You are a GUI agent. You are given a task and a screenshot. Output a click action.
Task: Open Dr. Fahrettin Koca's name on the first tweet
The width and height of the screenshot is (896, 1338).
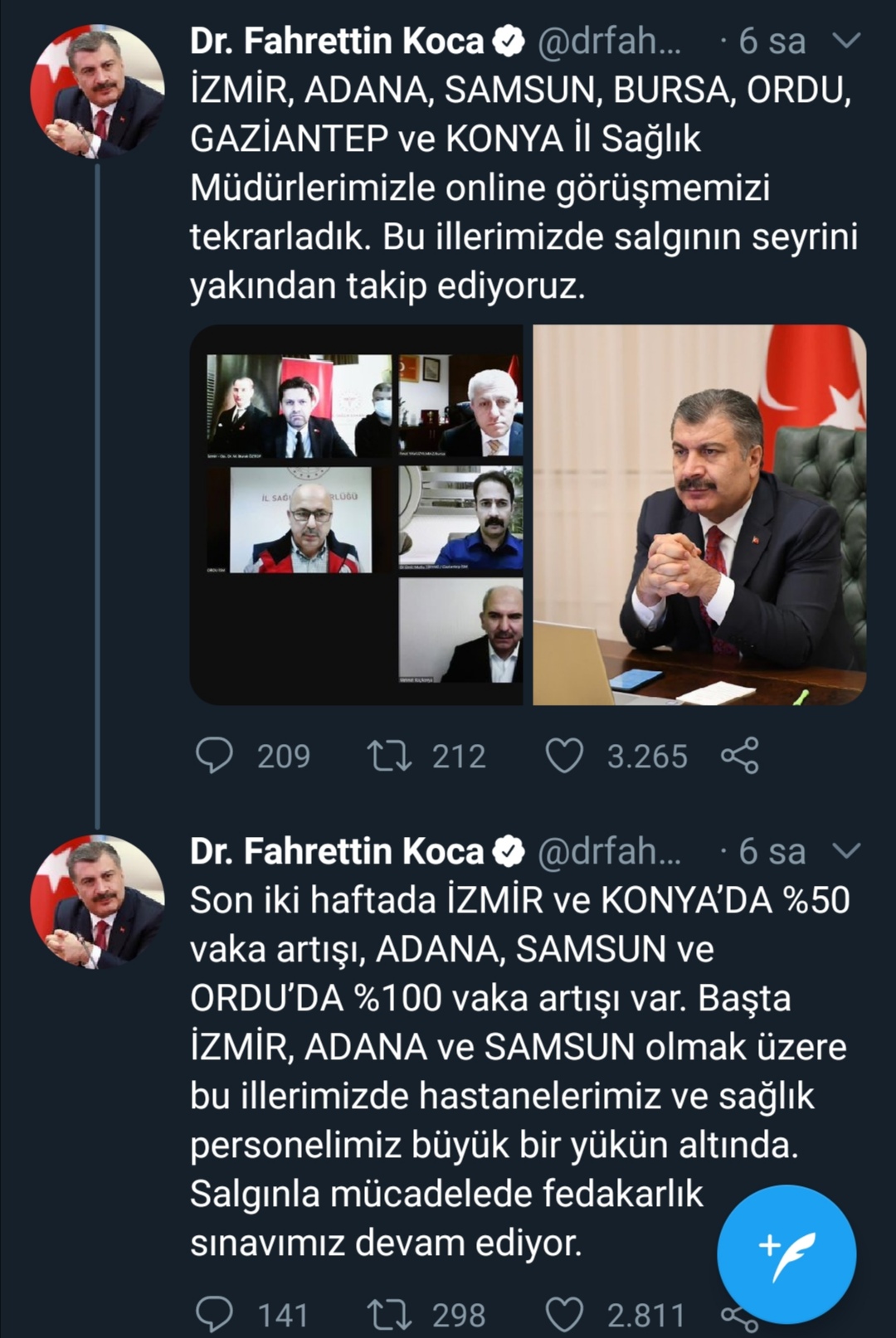pos(337,41)
